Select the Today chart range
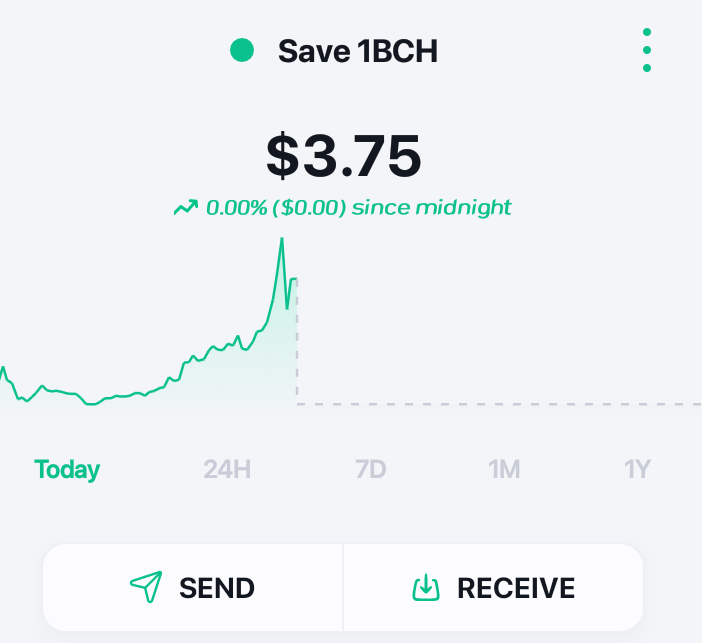702x643 pixels. [x=67, y=470]
